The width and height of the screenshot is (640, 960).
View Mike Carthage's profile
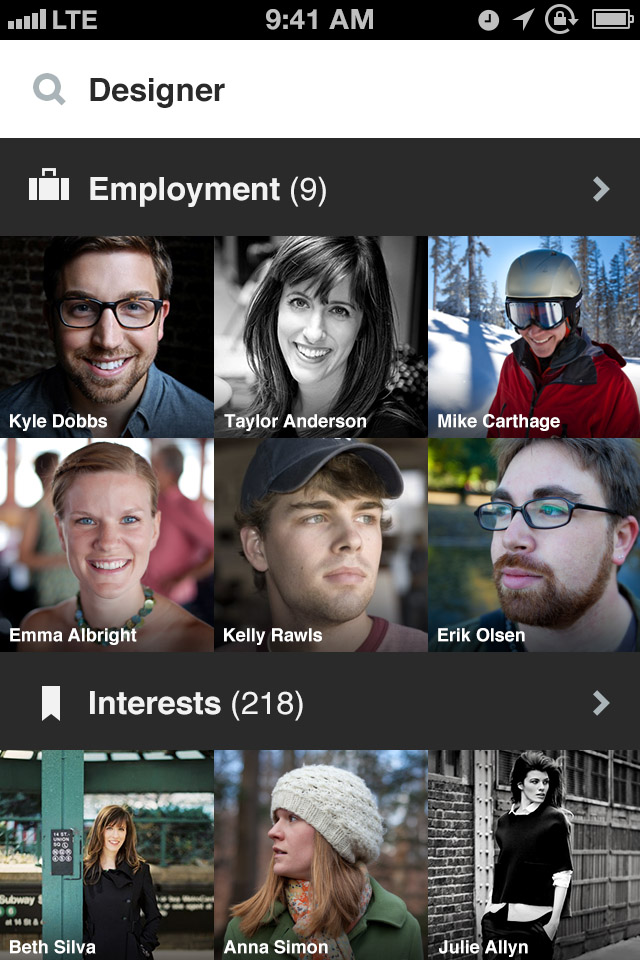point(534,336)
